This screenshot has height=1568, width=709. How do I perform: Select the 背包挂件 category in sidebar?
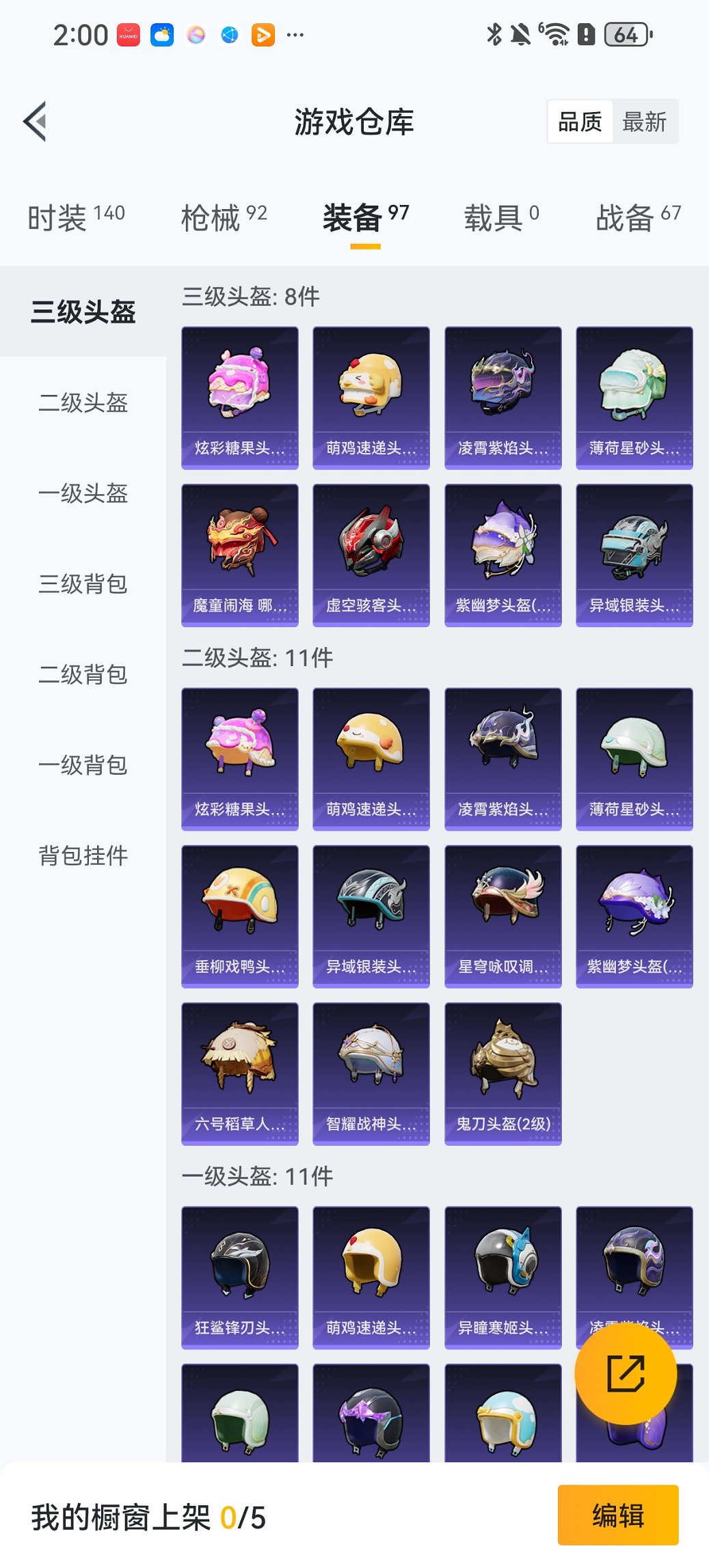(83, 855)
